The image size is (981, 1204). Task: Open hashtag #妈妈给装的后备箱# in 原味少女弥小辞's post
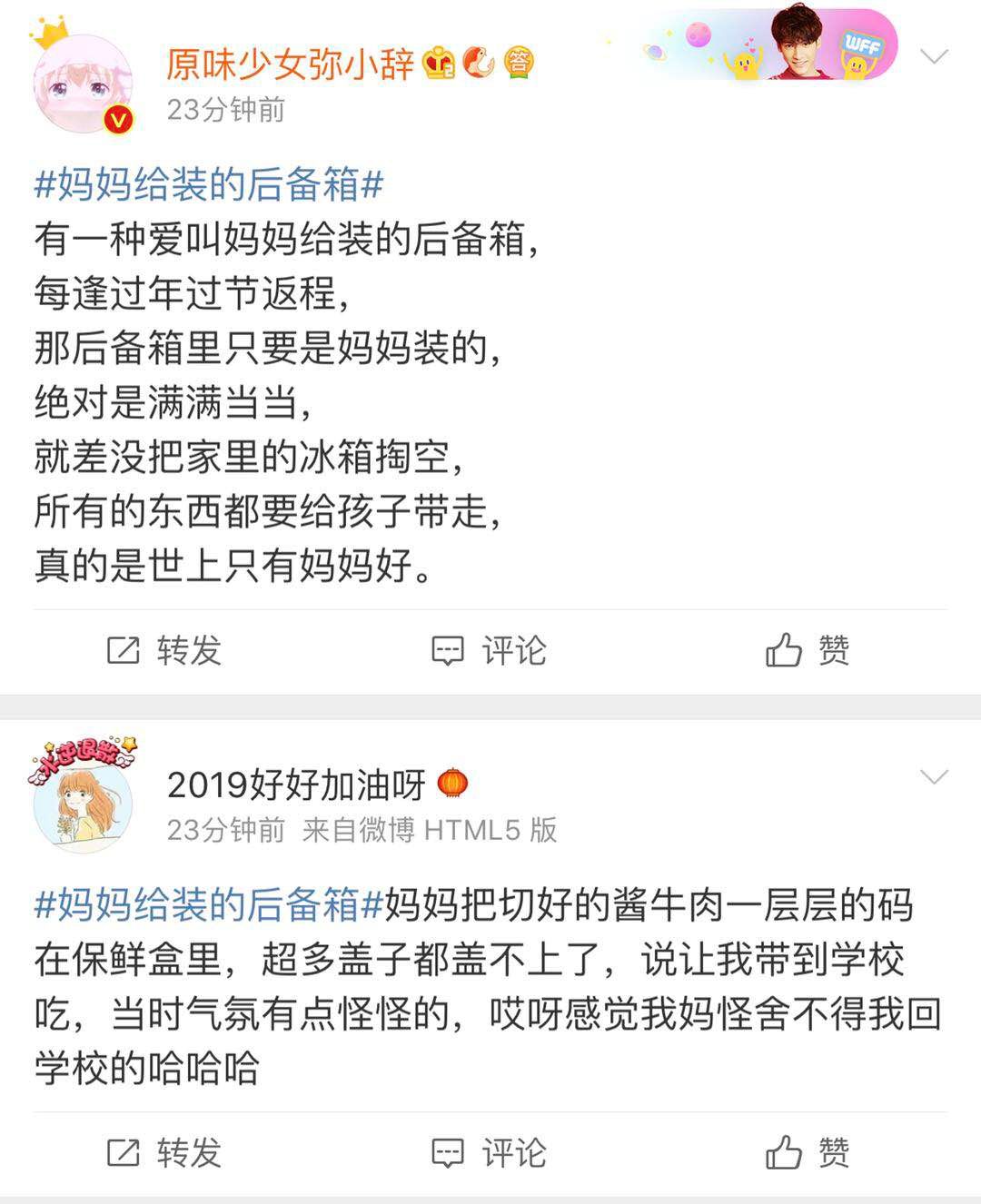pos(209,185)
